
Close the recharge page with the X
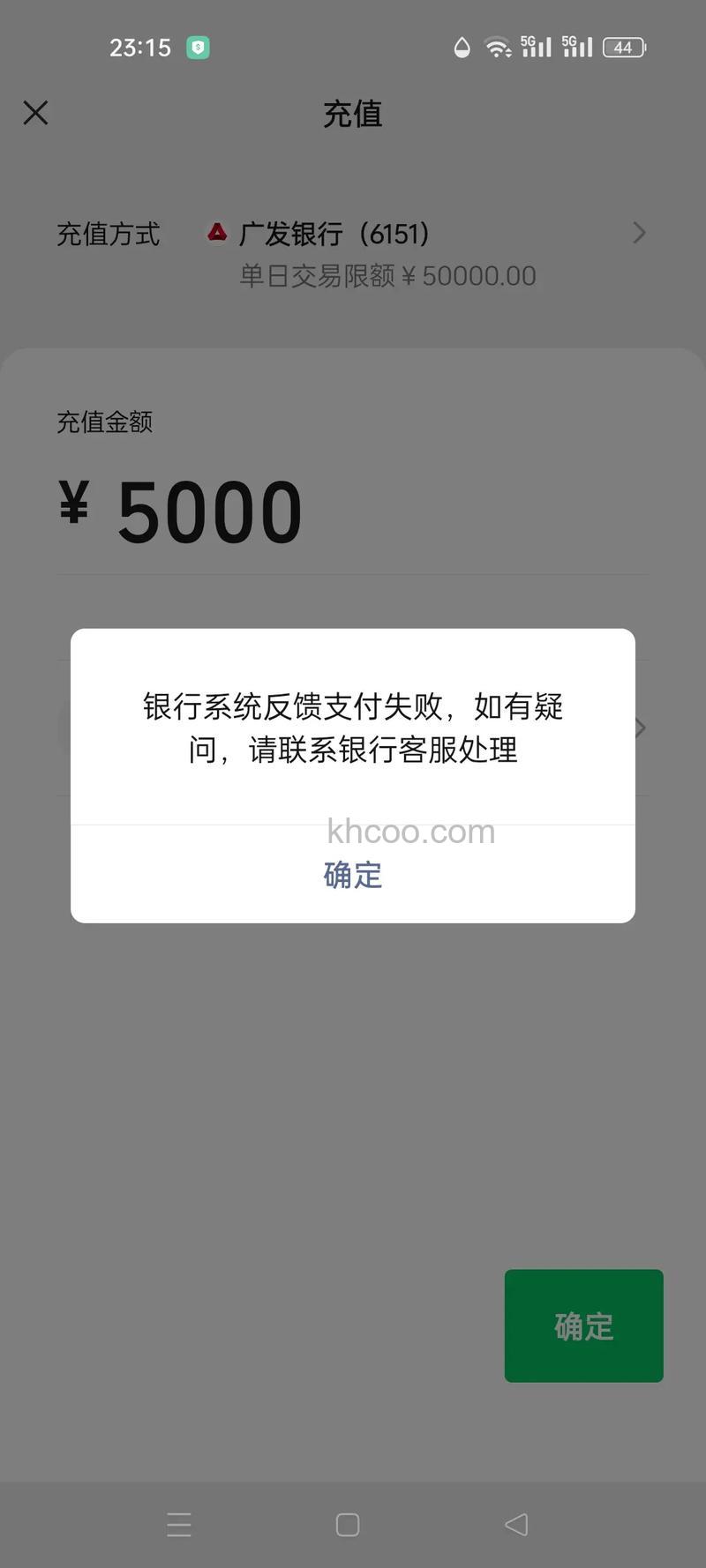coord(35,113)
